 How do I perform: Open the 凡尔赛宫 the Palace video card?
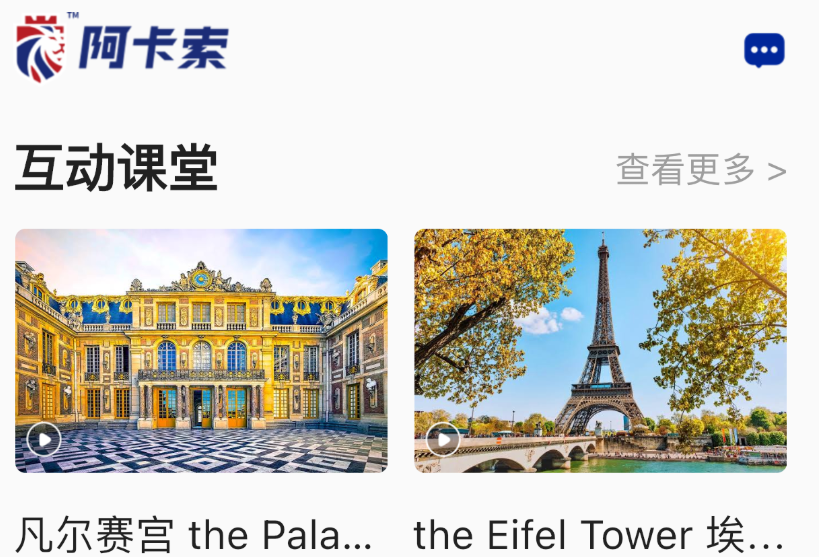(201, 350)
